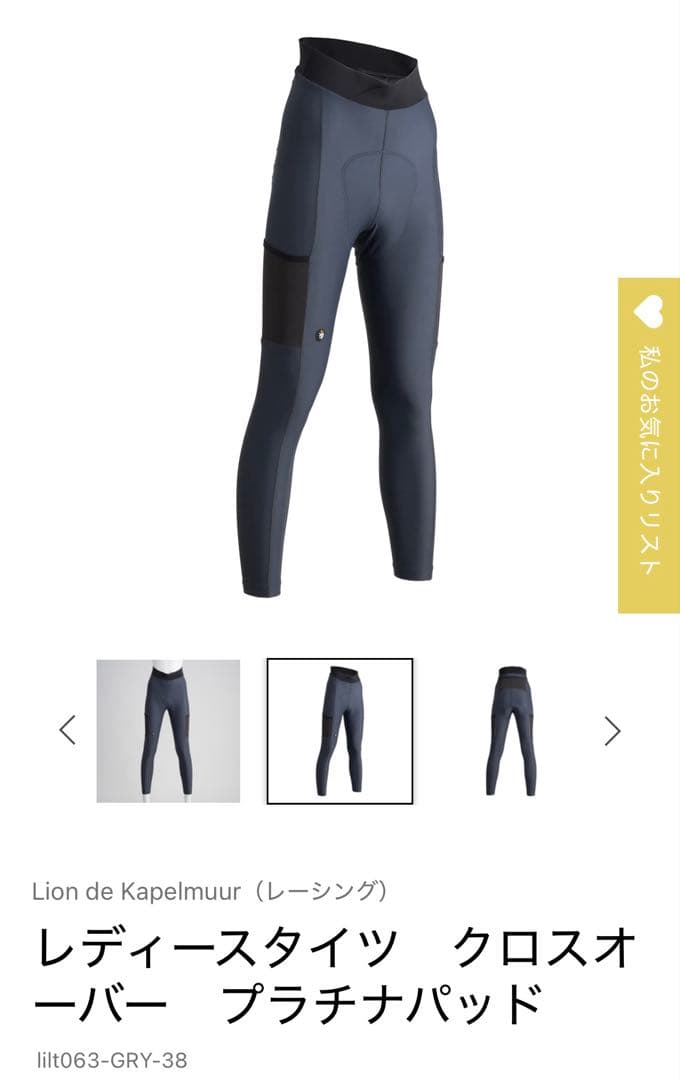This screenshot has width=680, height=1080.
Task: Select the back-view tights thumbnail
Action: tap(511, 731)
